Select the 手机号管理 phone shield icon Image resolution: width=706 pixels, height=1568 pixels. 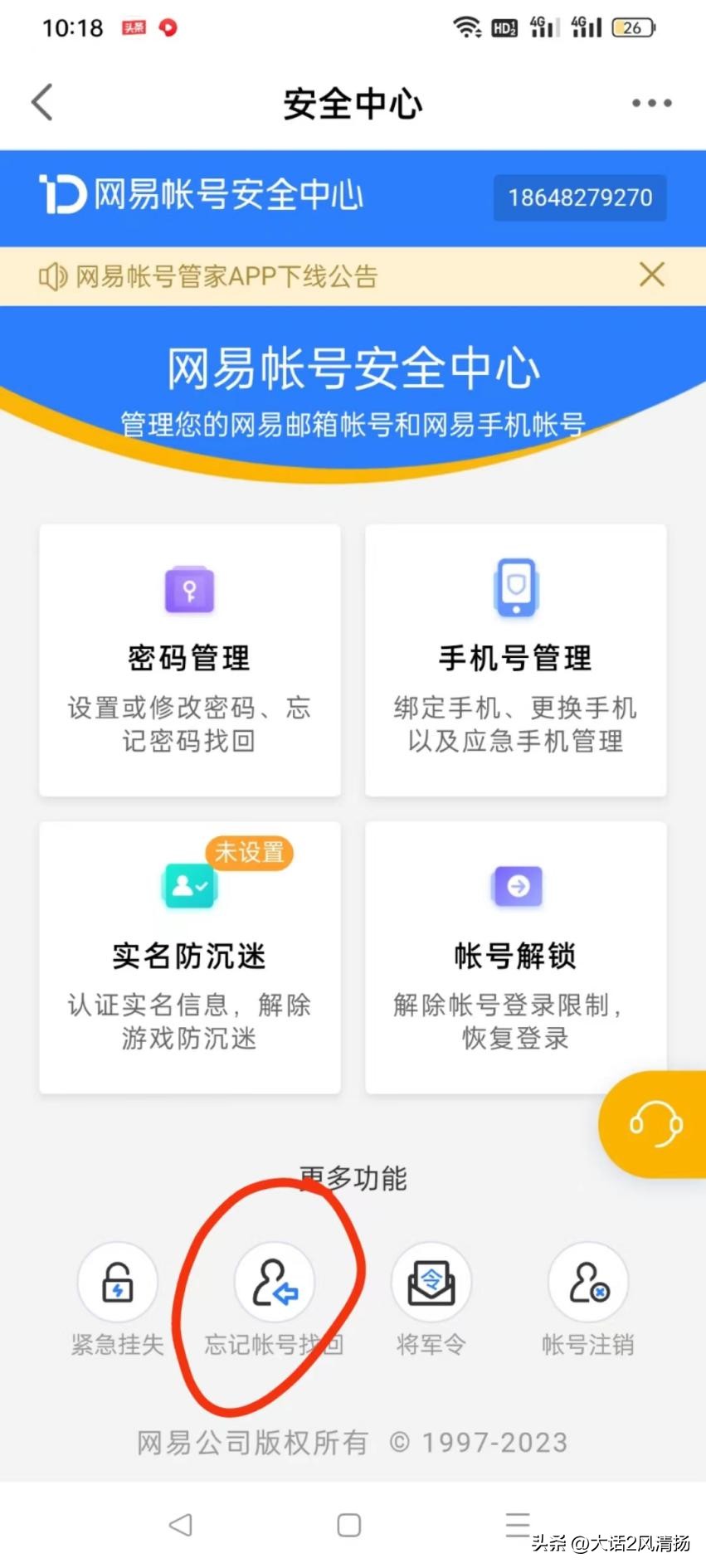pos(515,589)
